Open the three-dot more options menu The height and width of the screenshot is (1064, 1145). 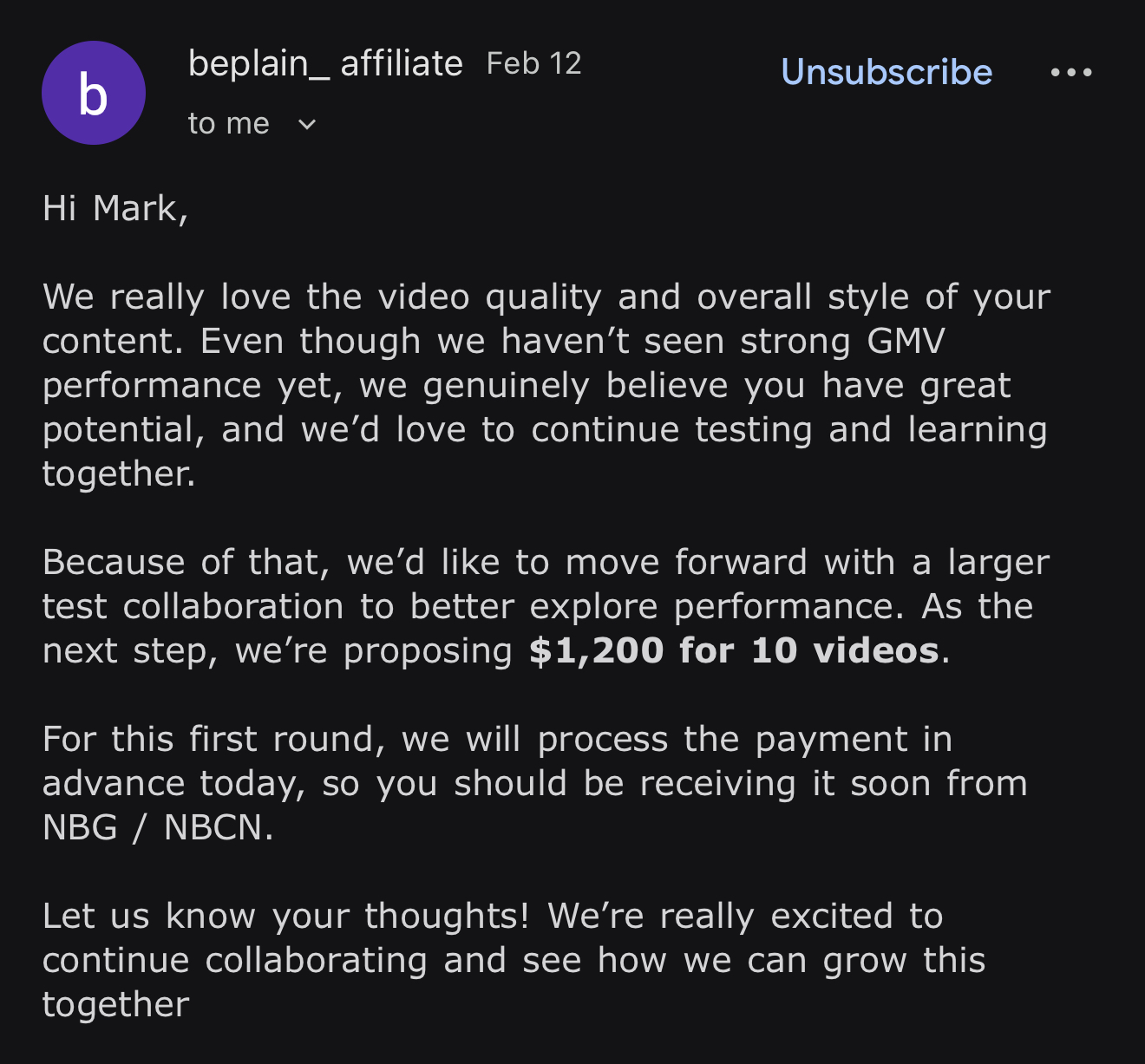coord(1071,72)
